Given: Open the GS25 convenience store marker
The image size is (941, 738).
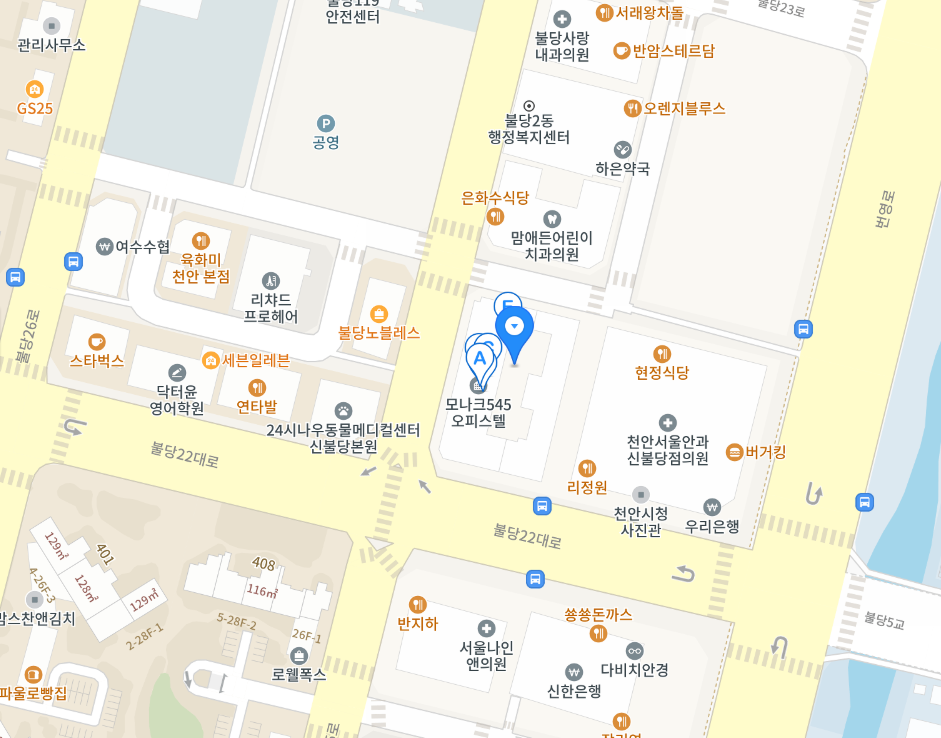Looking at the screenshot, I should point(35,89).
